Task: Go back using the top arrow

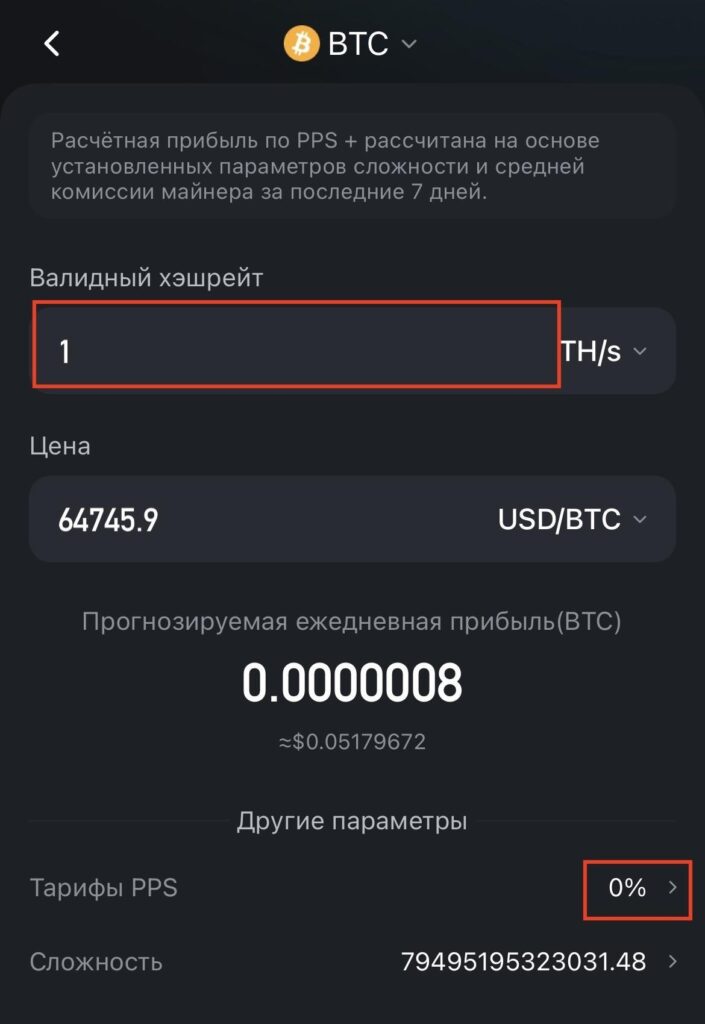Action: [52, 44]
